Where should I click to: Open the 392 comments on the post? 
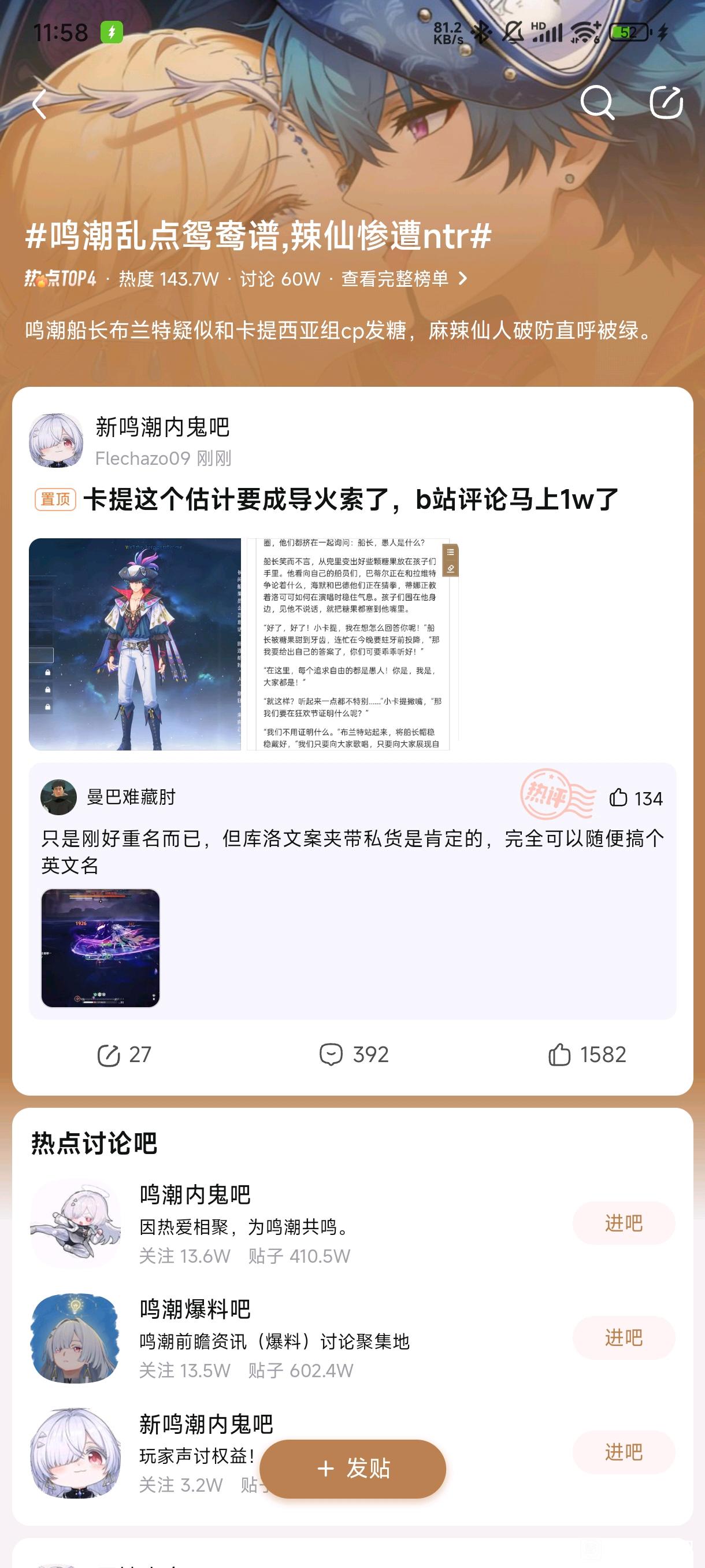point(354,1055)
